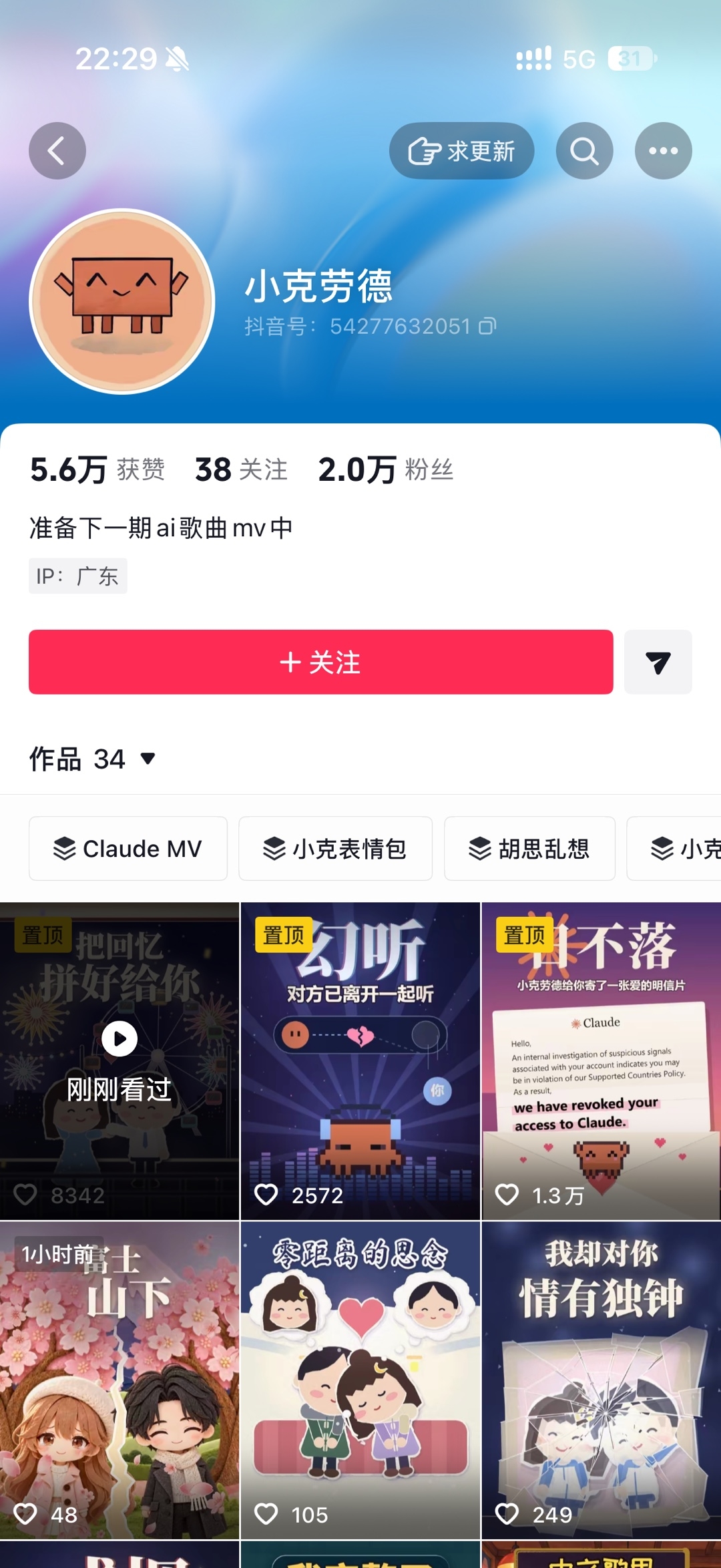
Task: Open the pinned 幻听 video
Action: tap(360, 1061)
